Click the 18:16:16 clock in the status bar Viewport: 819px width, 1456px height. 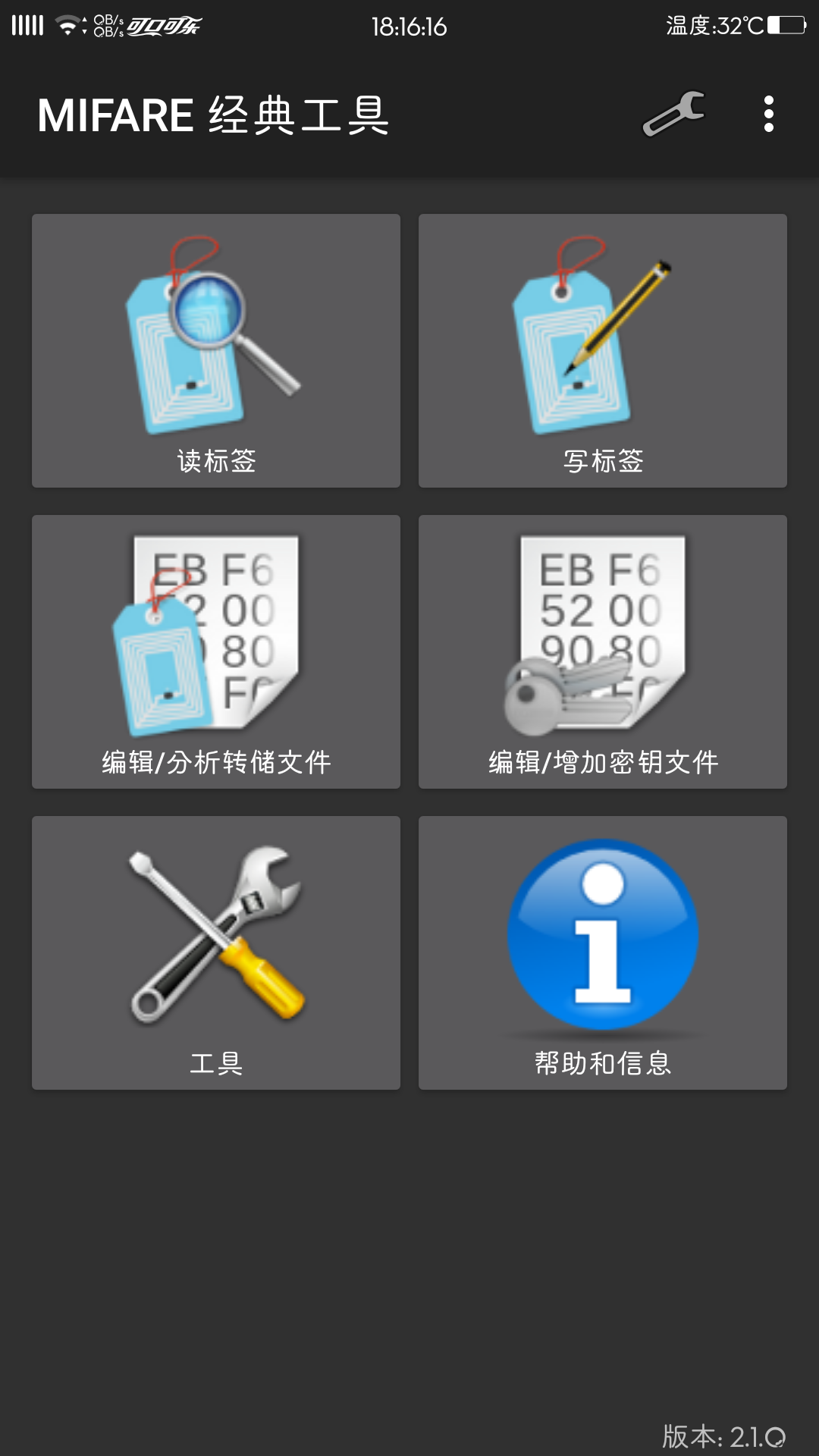point(408,27)
